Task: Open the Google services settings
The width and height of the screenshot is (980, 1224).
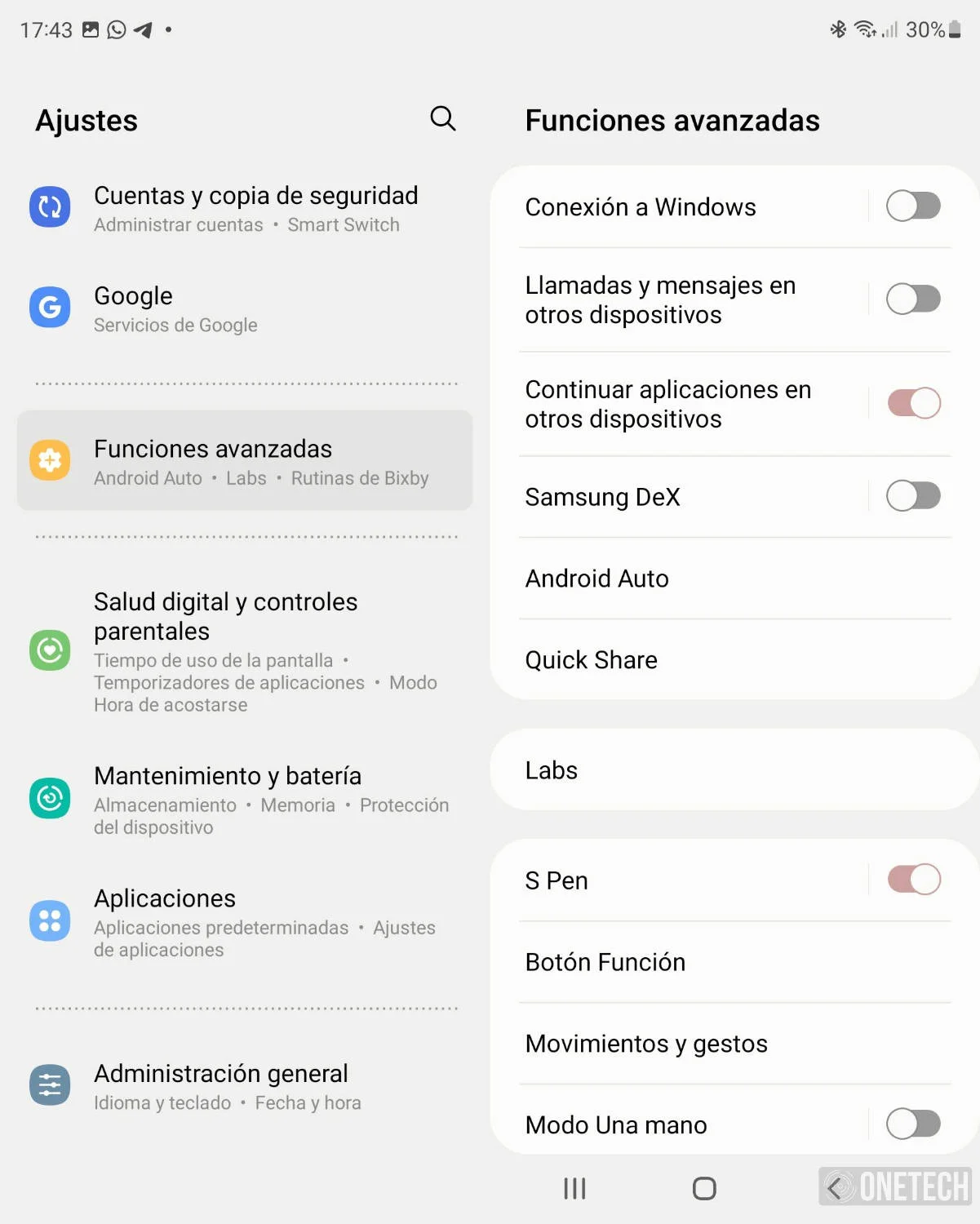Action: tap(245, 308)
